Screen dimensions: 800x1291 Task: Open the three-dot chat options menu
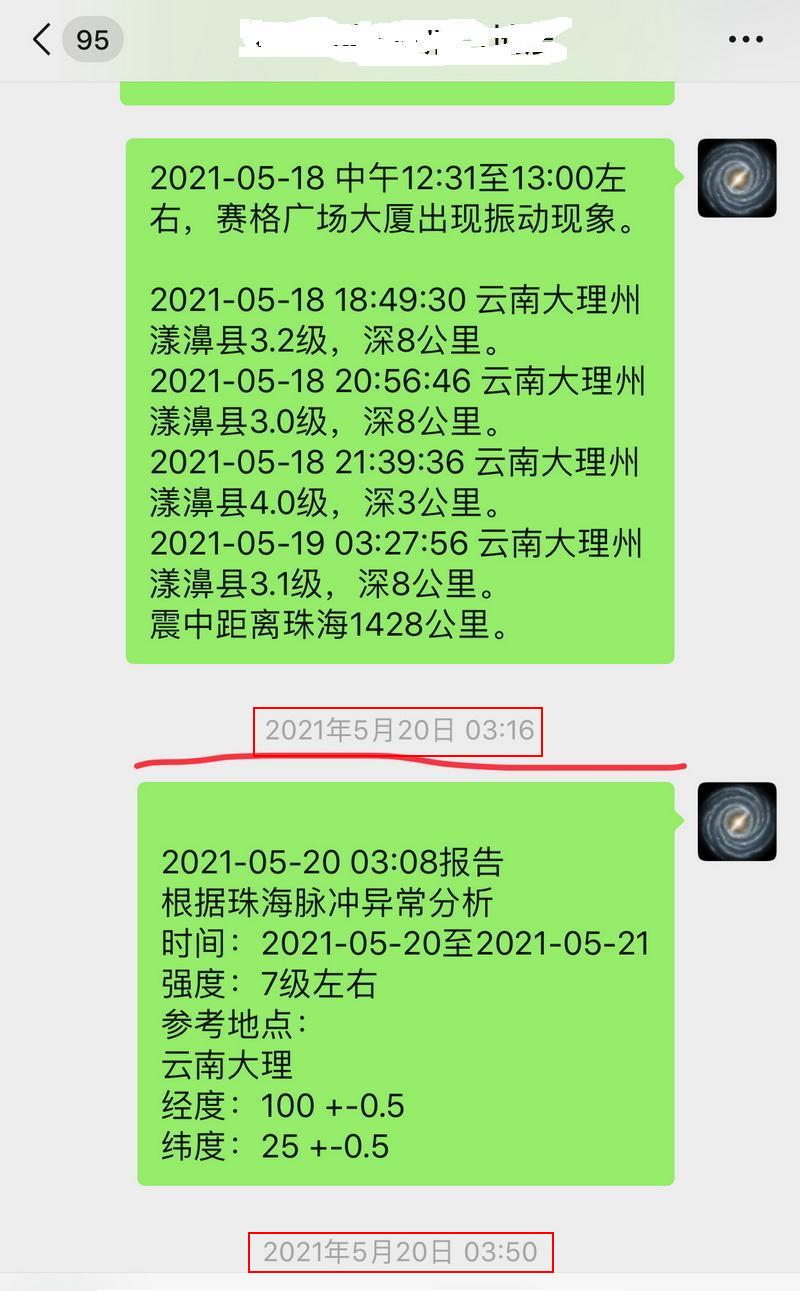pos(746,40)
